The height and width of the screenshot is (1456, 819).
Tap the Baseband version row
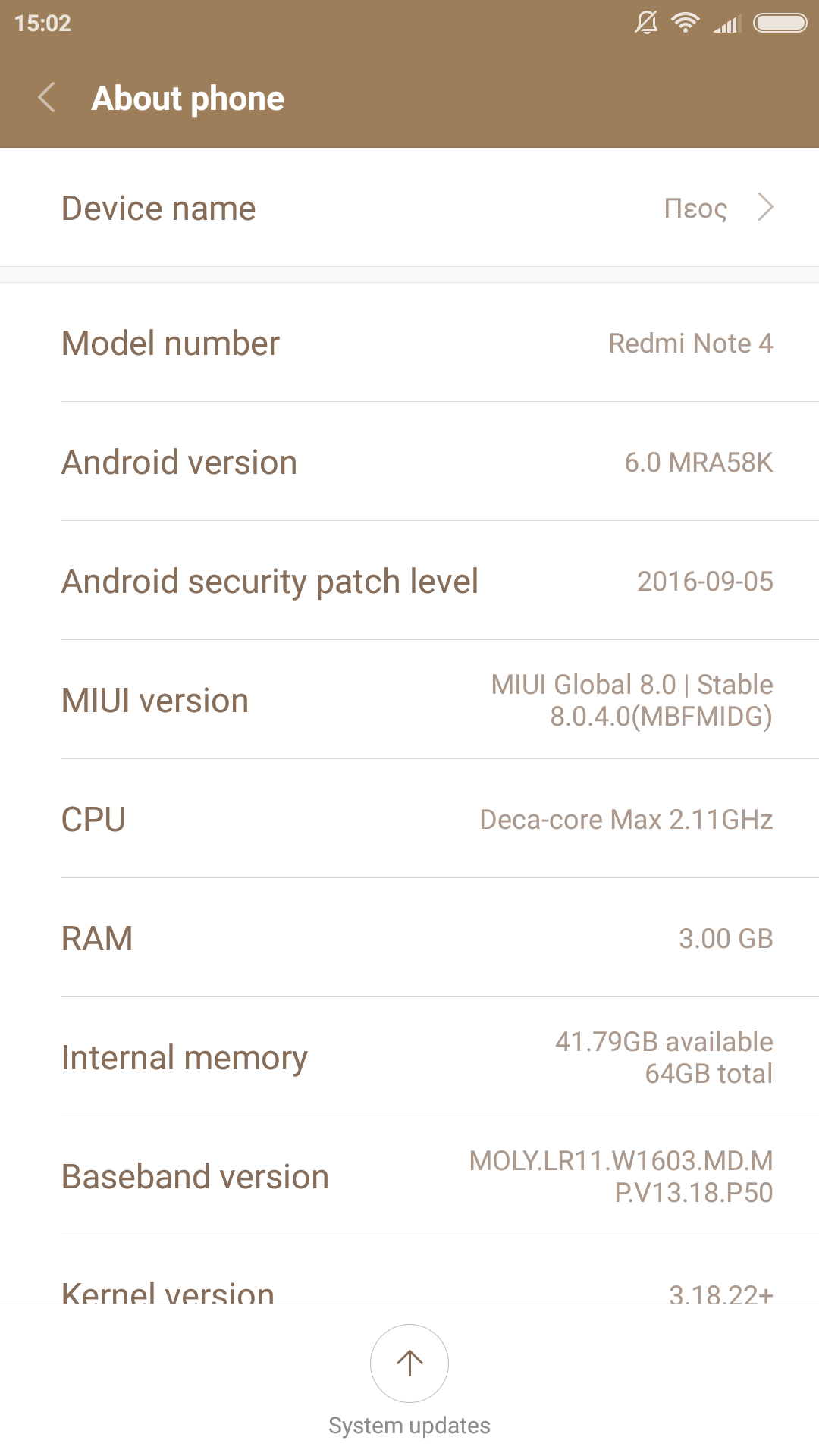(x=409, y=1176)
